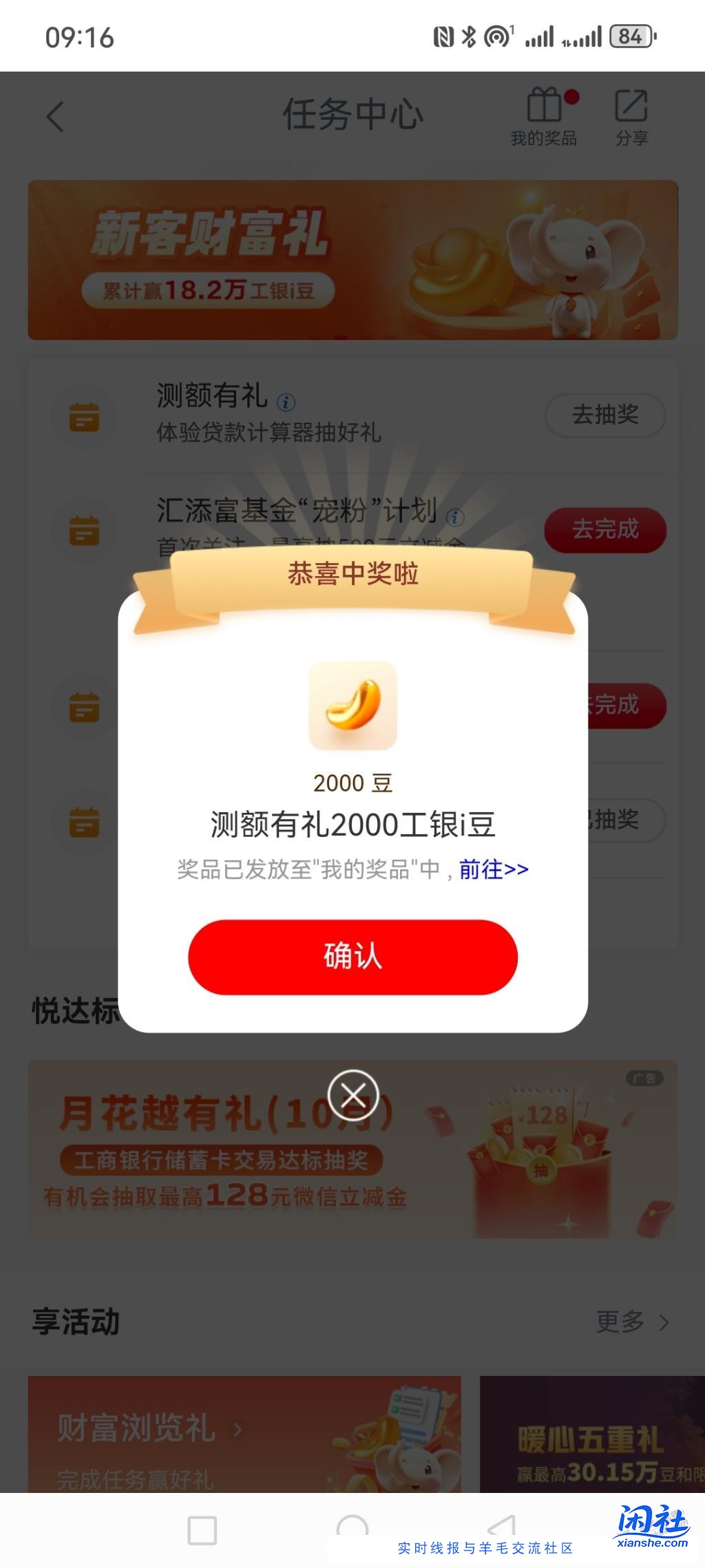This screenshot has width=705, height=1568.
Task: Tap the back arrow to exit 任务中心
Action: tap(54, 116)
